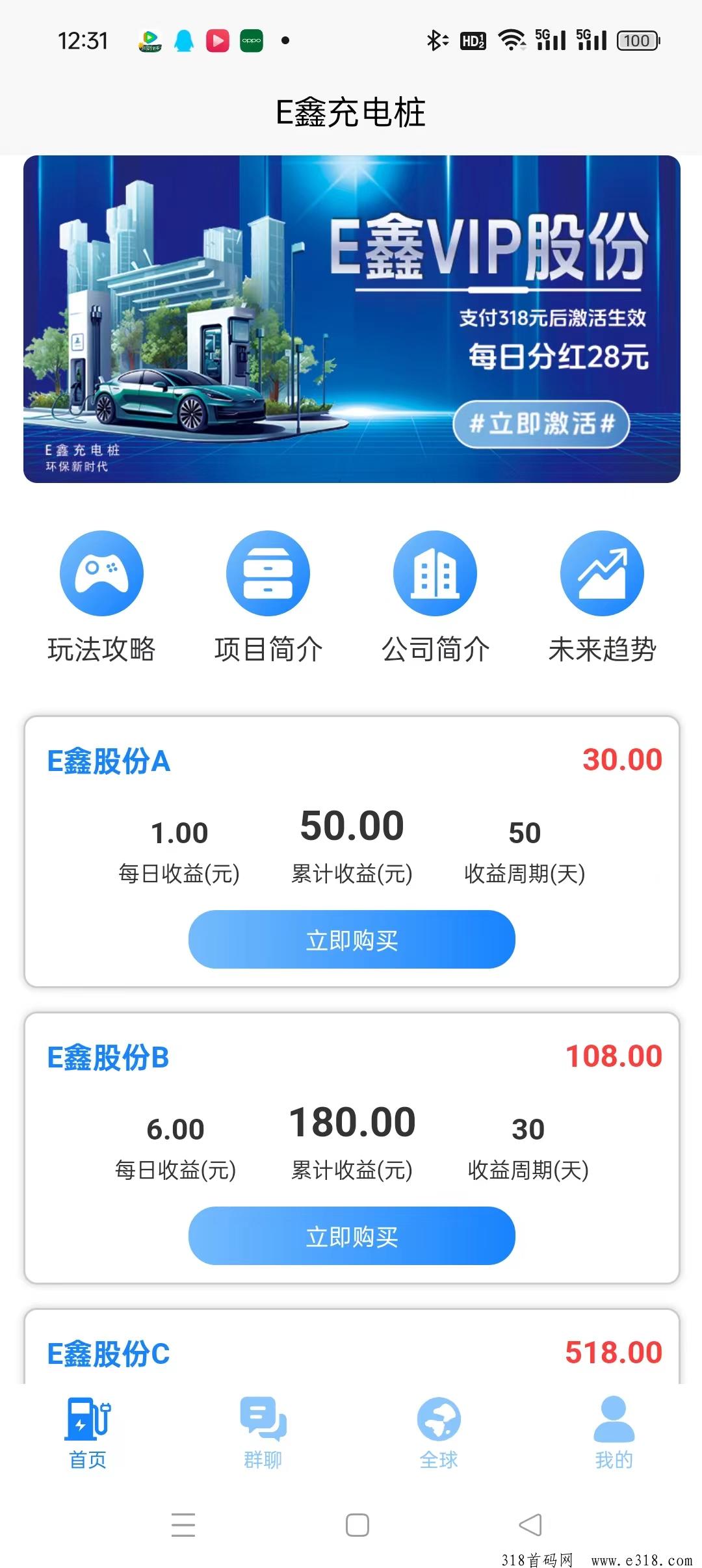702x1568 pixels.
Task: Buy E鑫股份B with 立即购买
Action: click(352, 1236)
